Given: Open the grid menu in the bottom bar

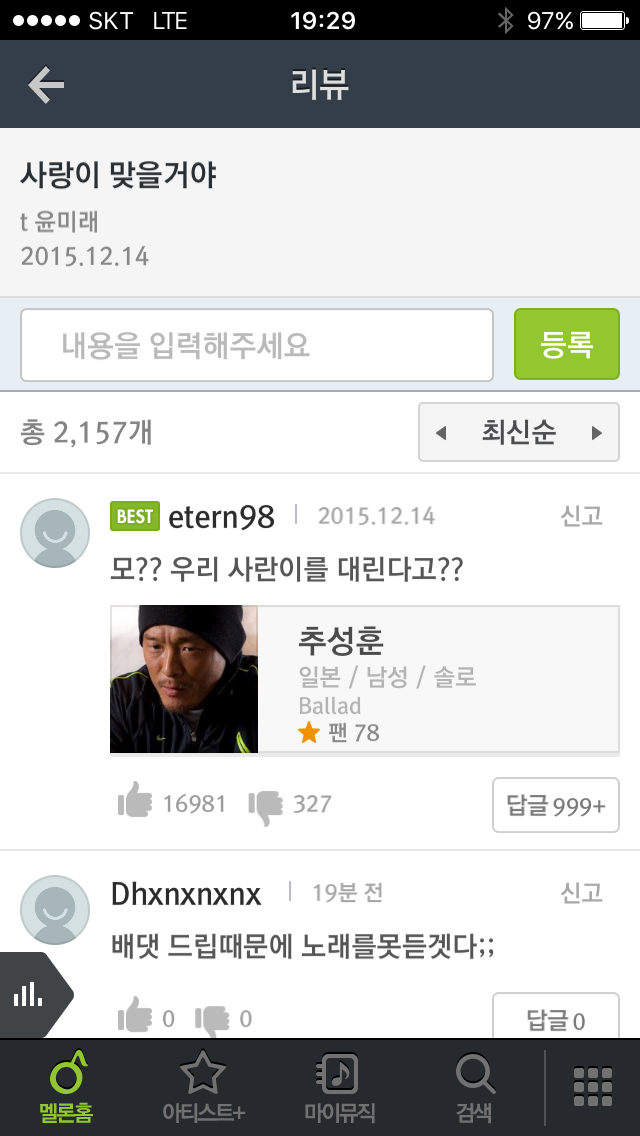Looking at the screenshot, I should (x=593, y=1086).
